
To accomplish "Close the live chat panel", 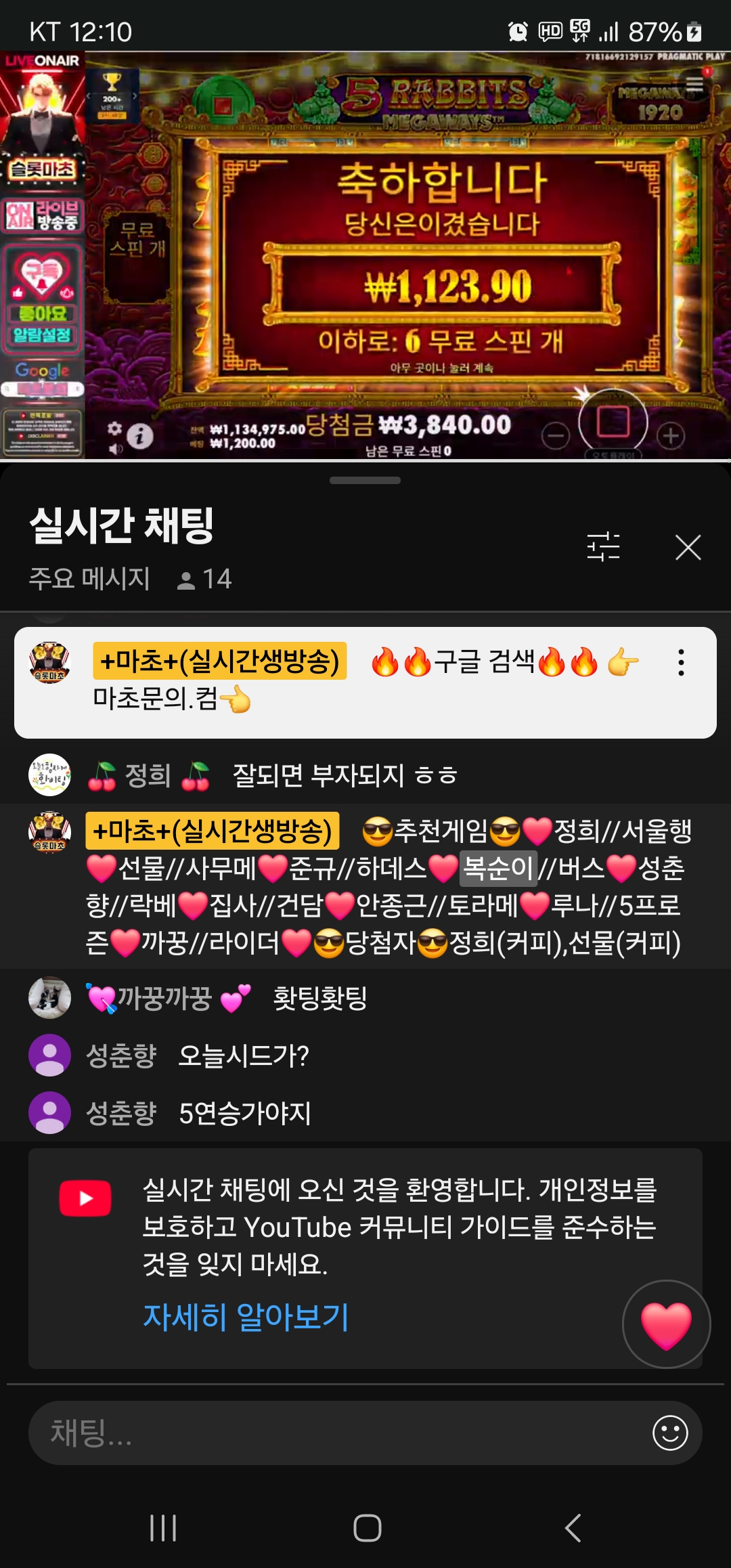I will [688, 547].
